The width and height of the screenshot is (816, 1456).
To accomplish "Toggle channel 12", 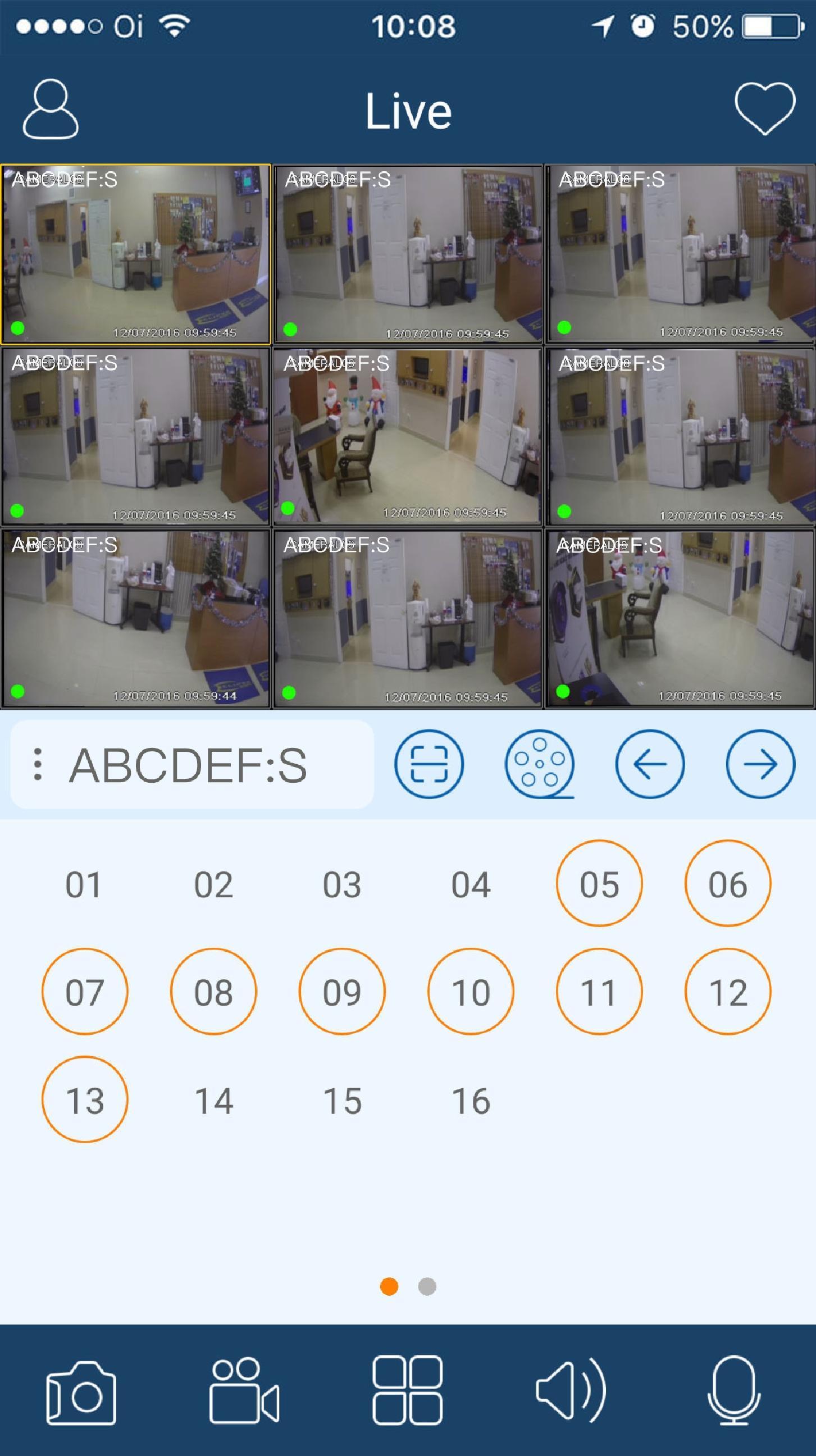I will click(x=727, y=992).
